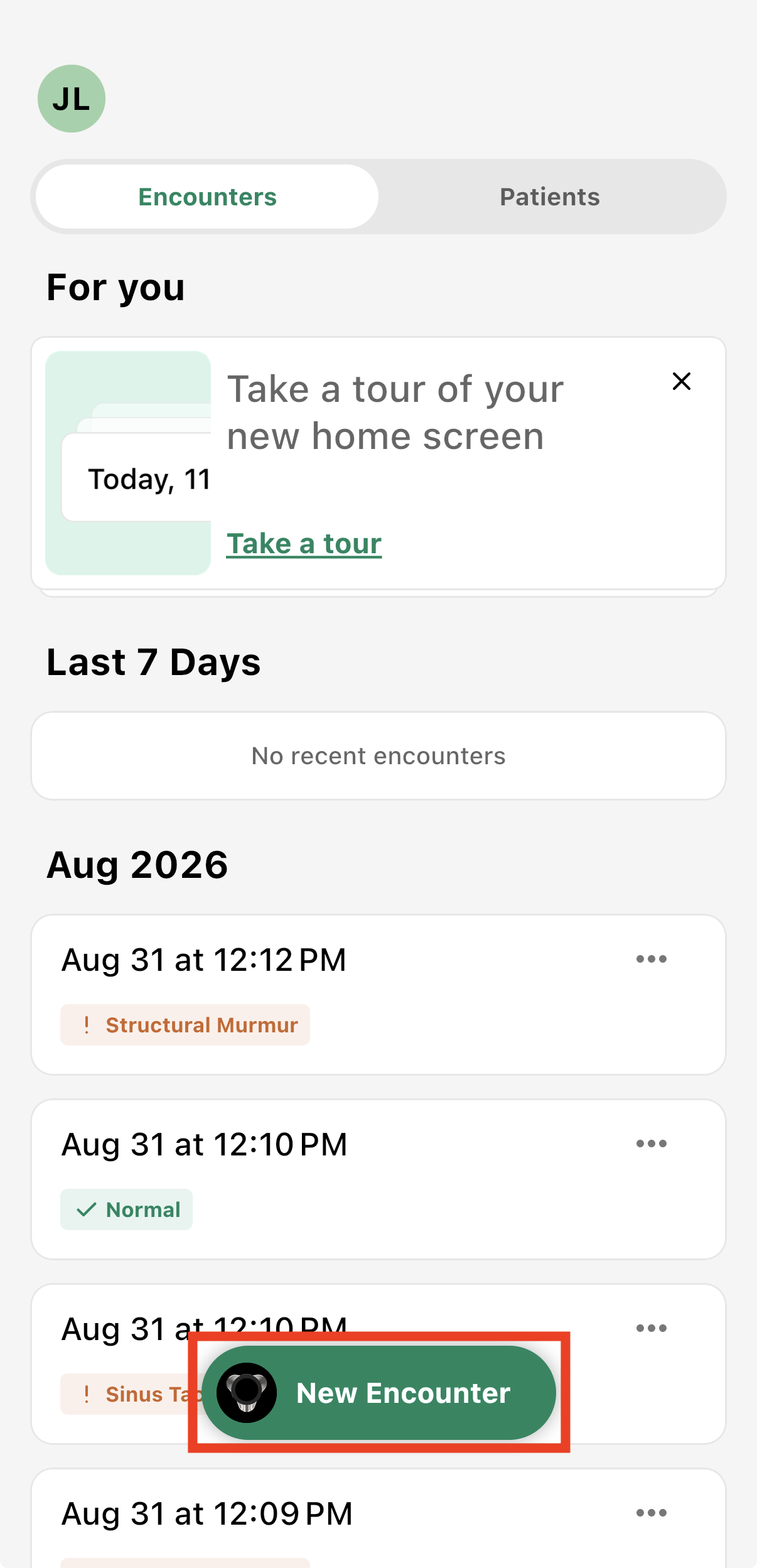Open options for the 12:12 PM encounter
This screenshot has height=1568, width=757.
(x=652, y=959)
